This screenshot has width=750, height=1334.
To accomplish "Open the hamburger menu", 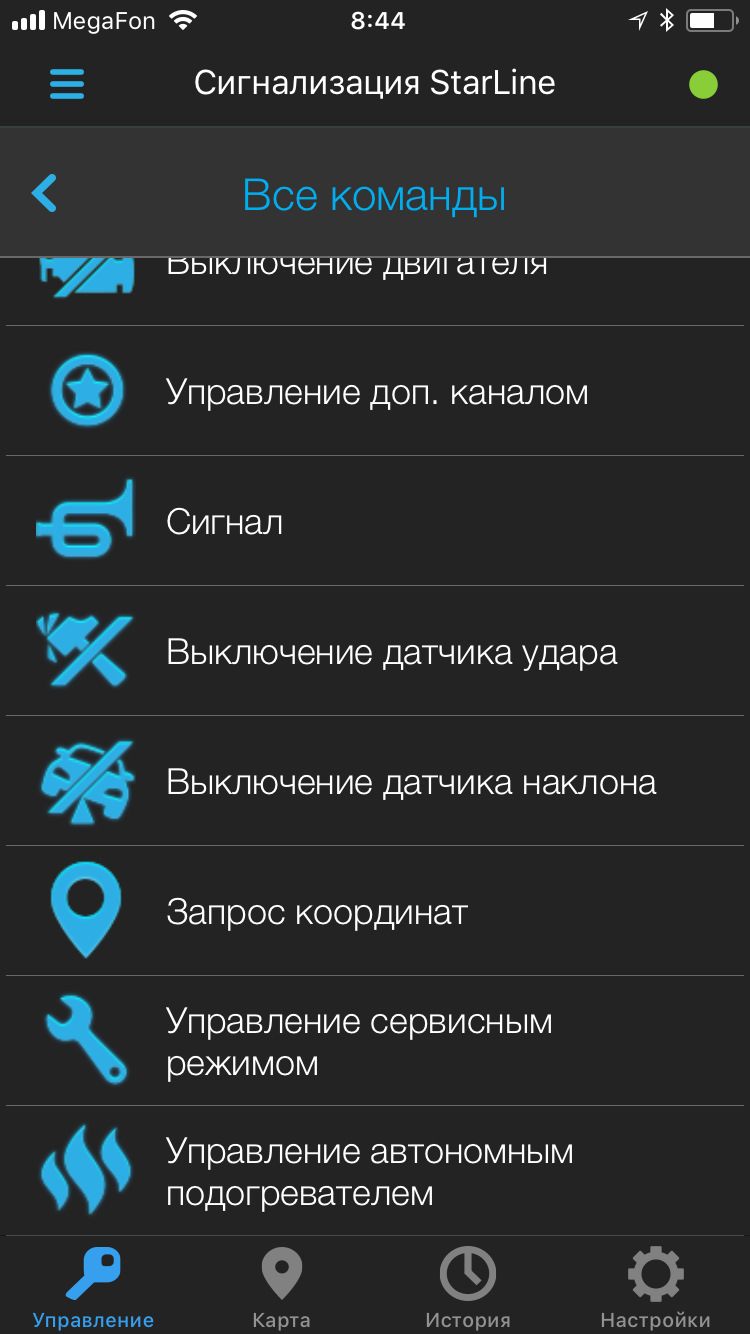I will click(67, 83).
